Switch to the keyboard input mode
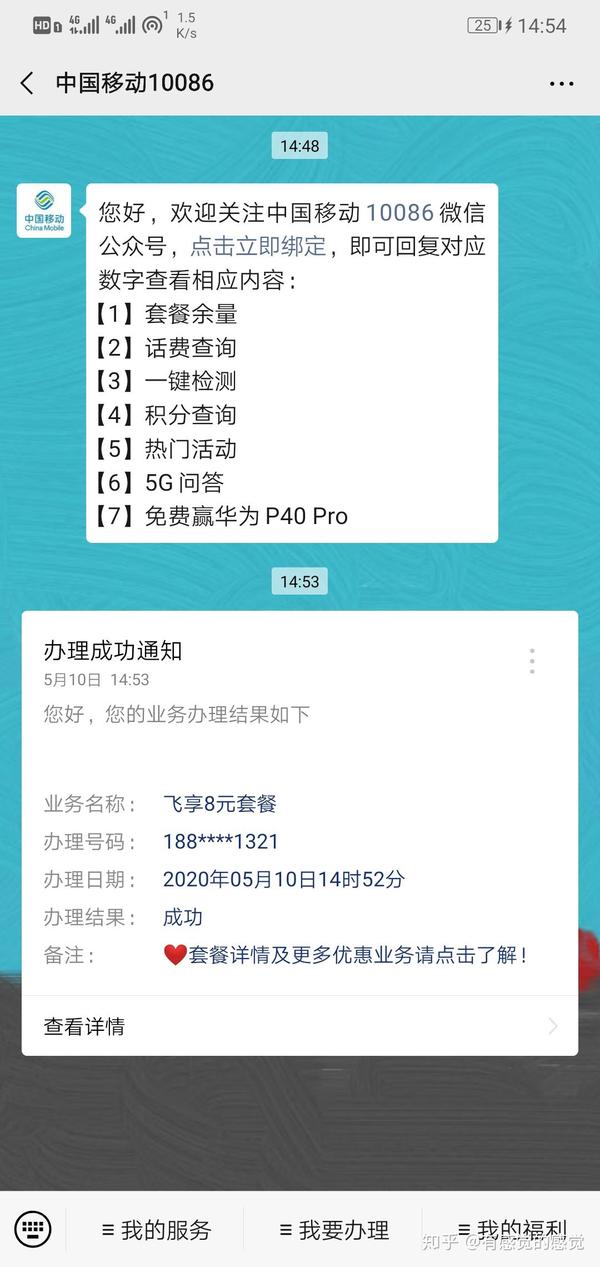Viewport: 600px width, 1267px height. coord(33,1230)
